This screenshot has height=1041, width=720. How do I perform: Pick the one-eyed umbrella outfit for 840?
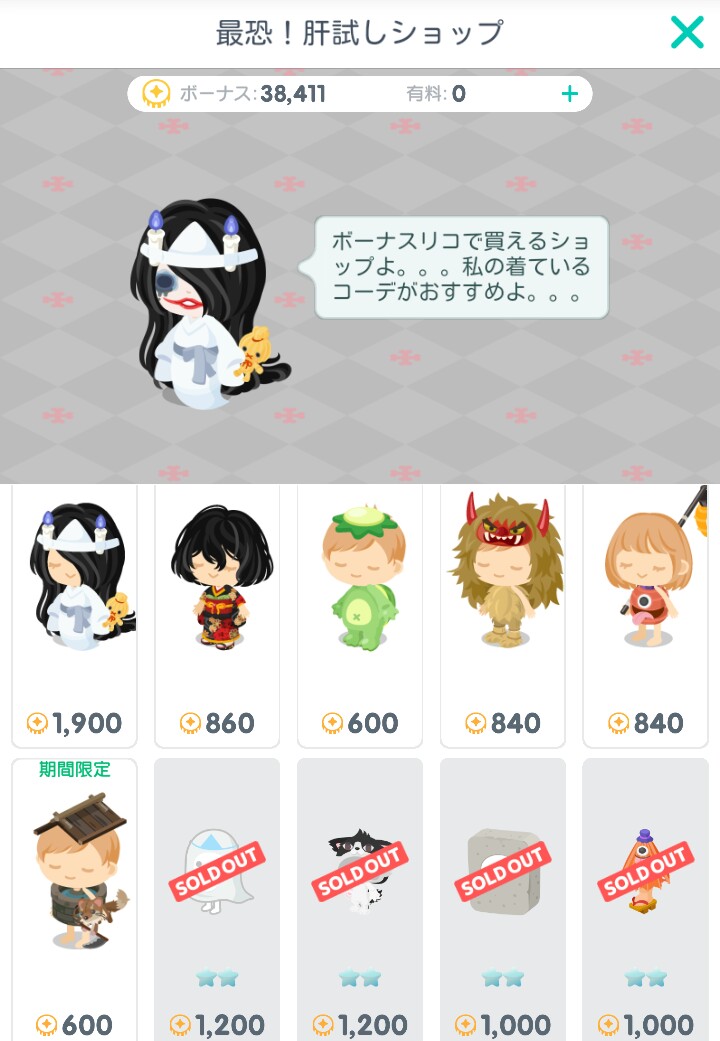coord(646,615)
